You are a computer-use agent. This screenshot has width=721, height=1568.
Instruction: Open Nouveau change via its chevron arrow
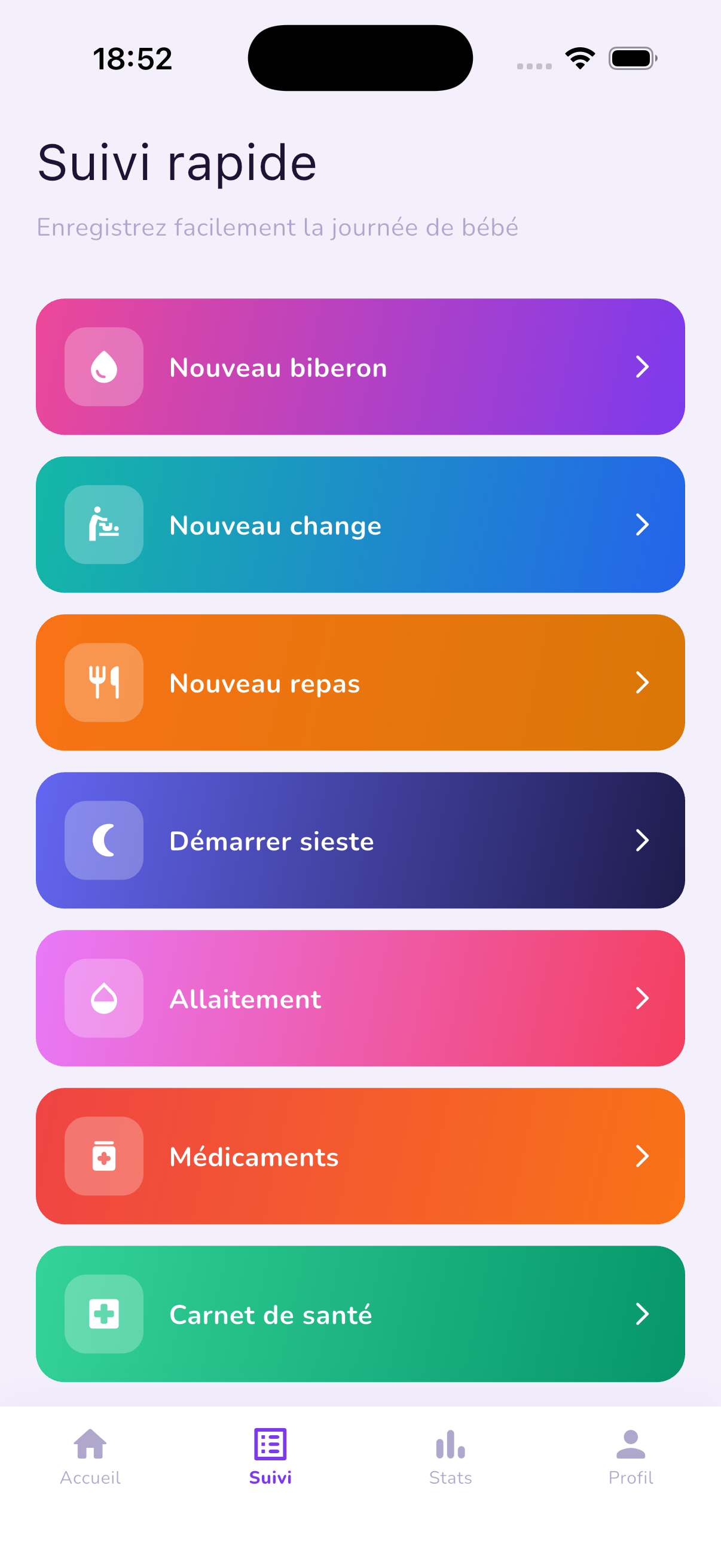pyautogui.click(x=644, y=524)
